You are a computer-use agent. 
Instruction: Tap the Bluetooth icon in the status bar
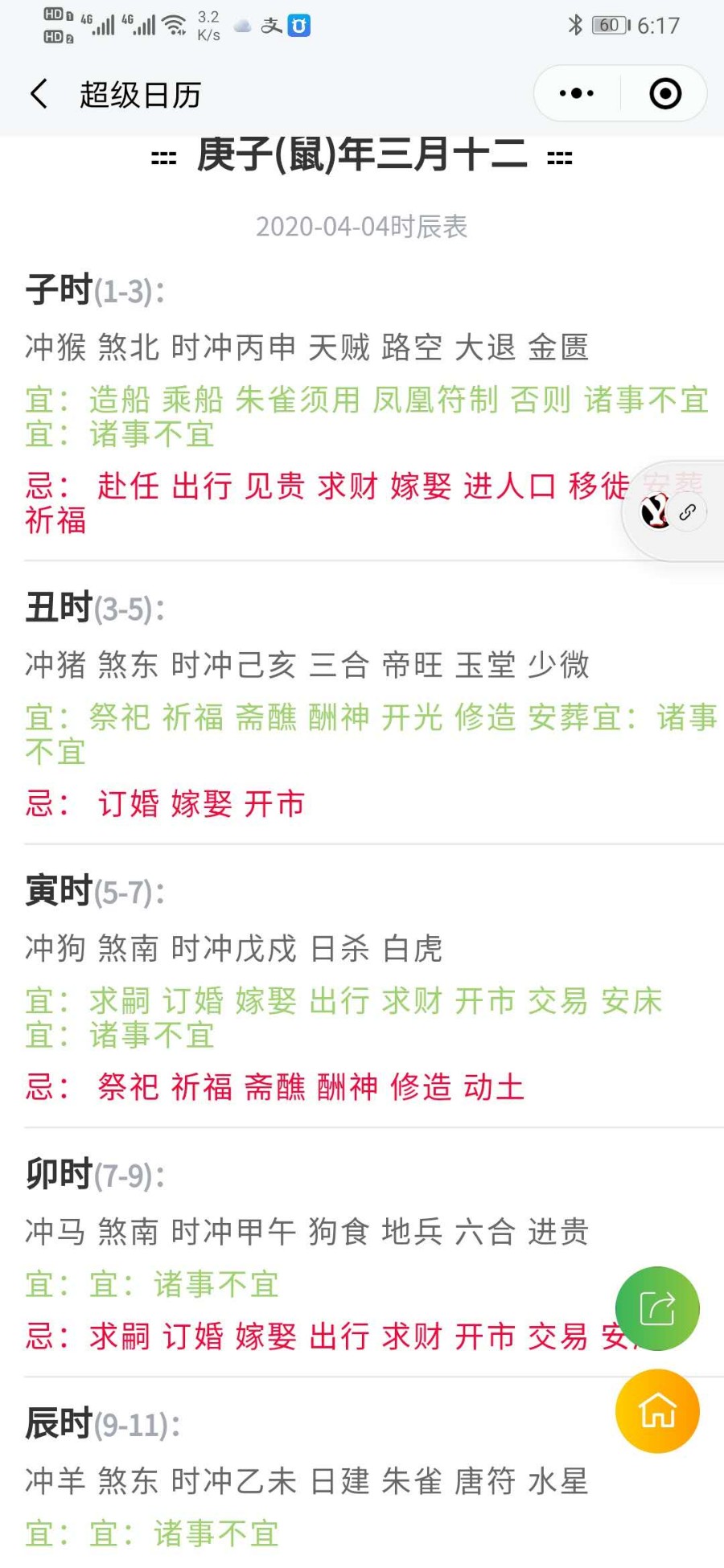(576, 25)
